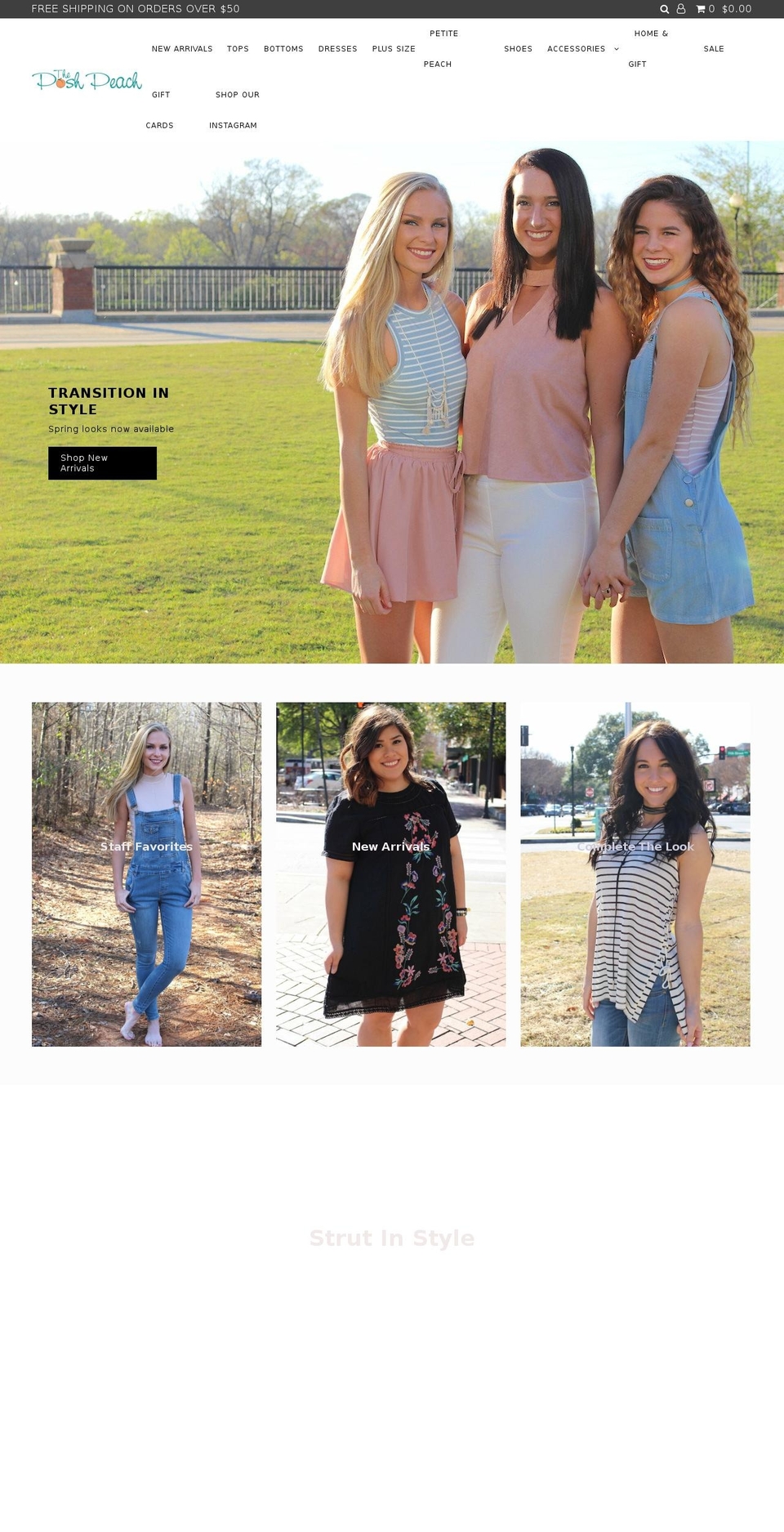Viewport: 784px width, 1532px height.
Task: Open the Dresses navigation menu
Action: pyautogui.click(x=337, y=49)
